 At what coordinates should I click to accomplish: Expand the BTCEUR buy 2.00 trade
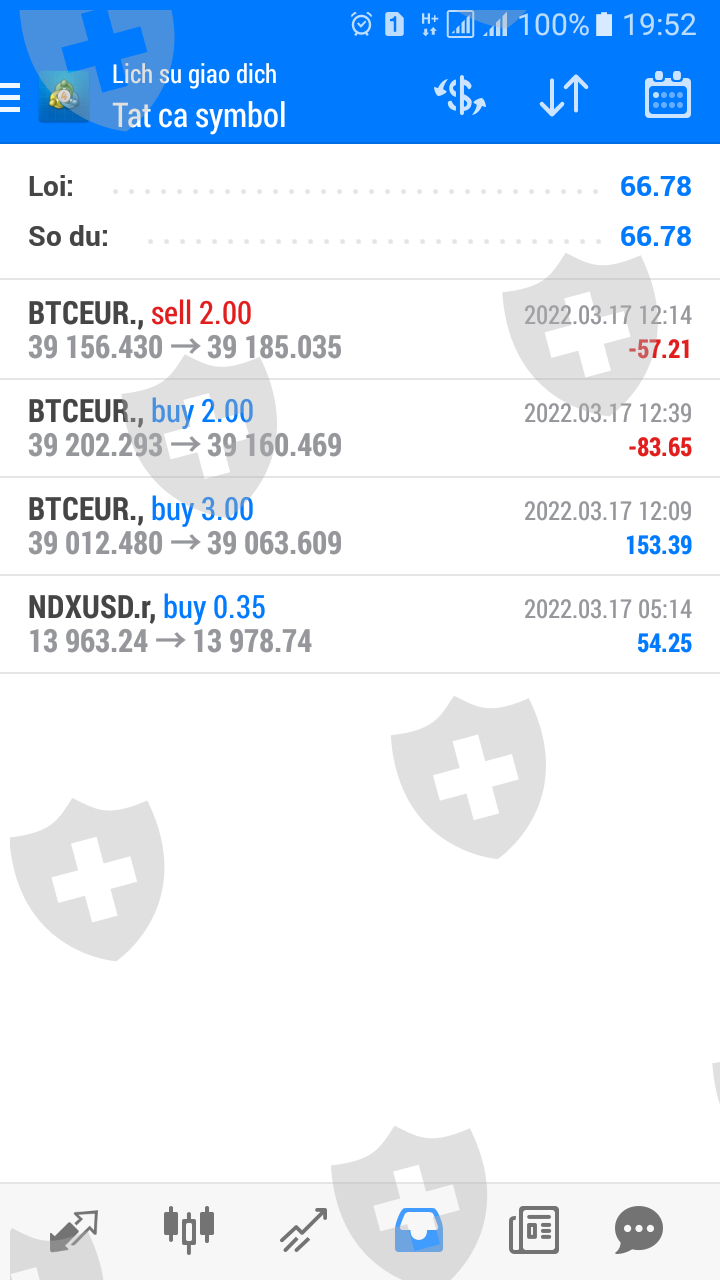pos(360,428)
